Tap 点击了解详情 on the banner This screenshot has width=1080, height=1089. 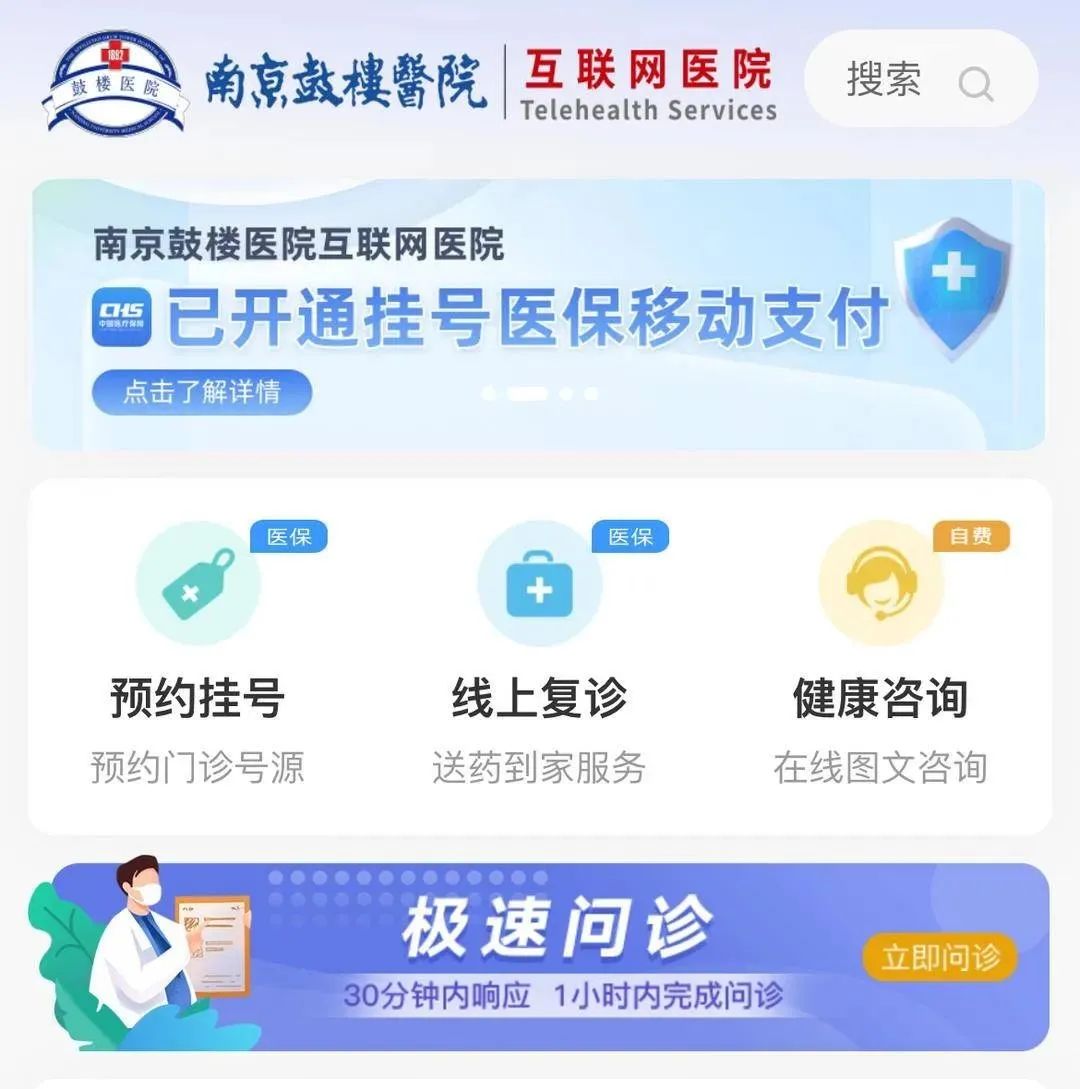[202, 392]
